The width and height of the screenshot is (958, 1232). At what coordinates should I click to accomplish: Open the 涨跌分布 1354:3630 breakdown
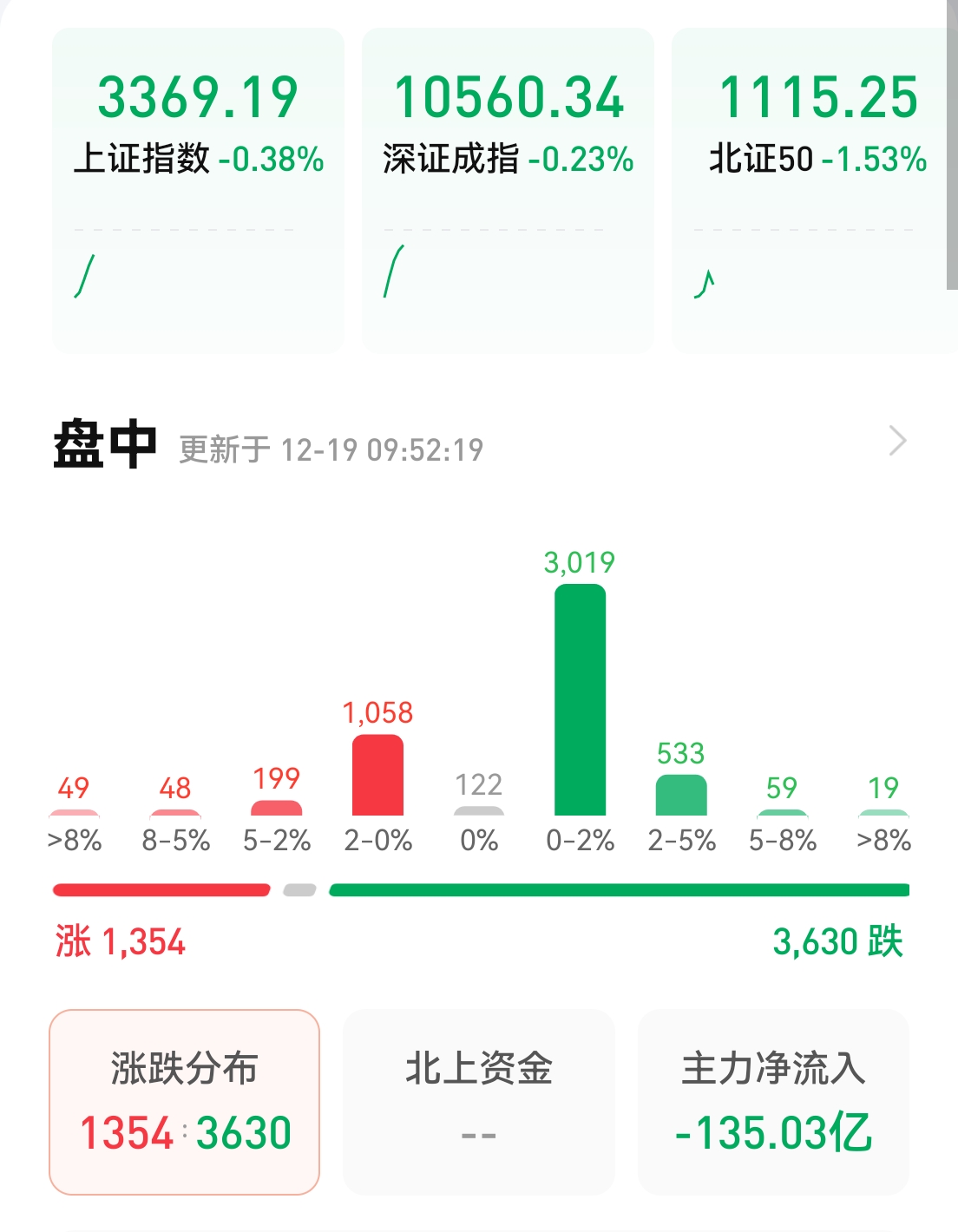186,1132
